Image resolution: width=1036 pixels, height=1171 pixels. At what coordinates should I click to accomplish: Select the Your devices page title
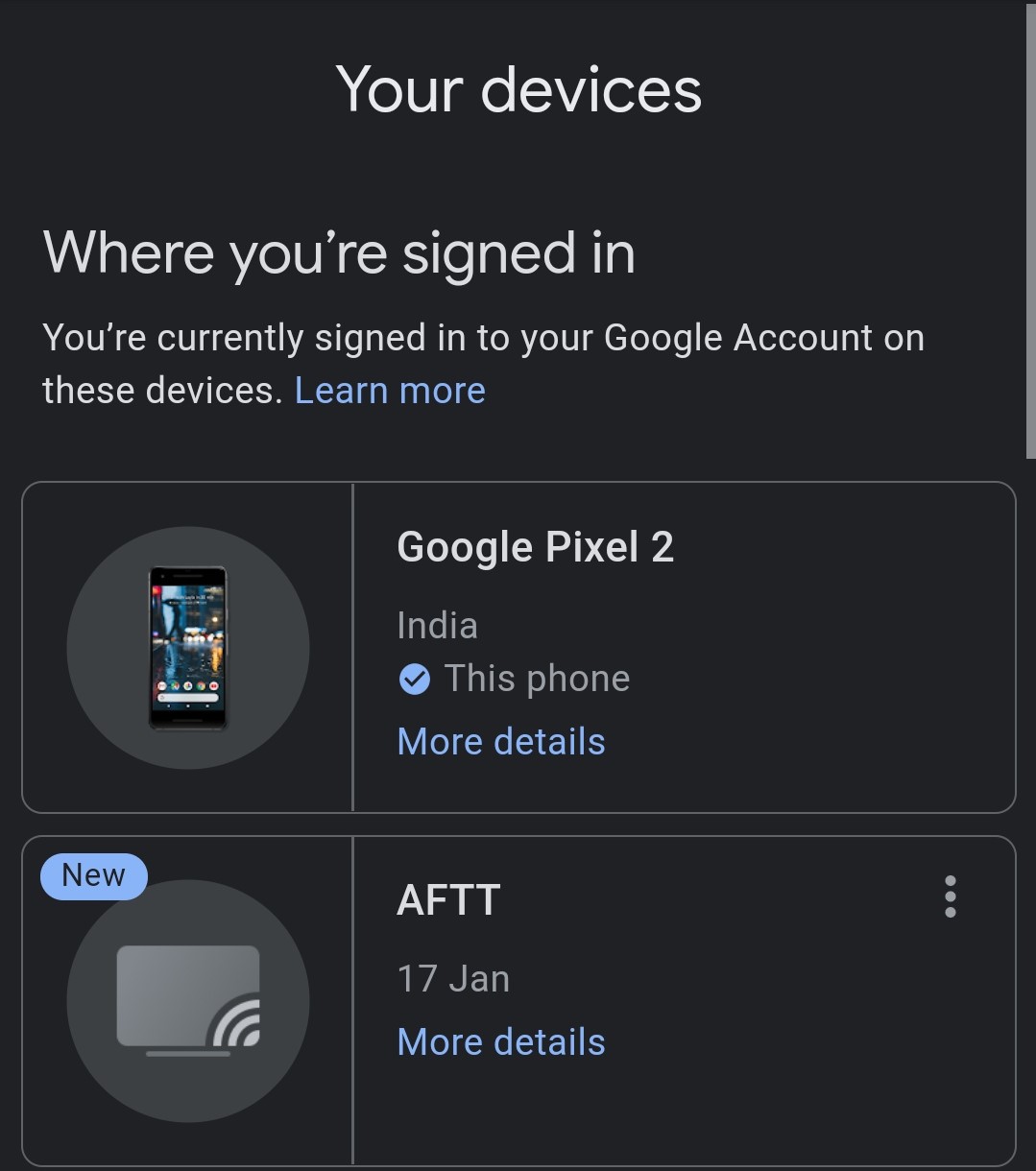(x=518, y=89)
